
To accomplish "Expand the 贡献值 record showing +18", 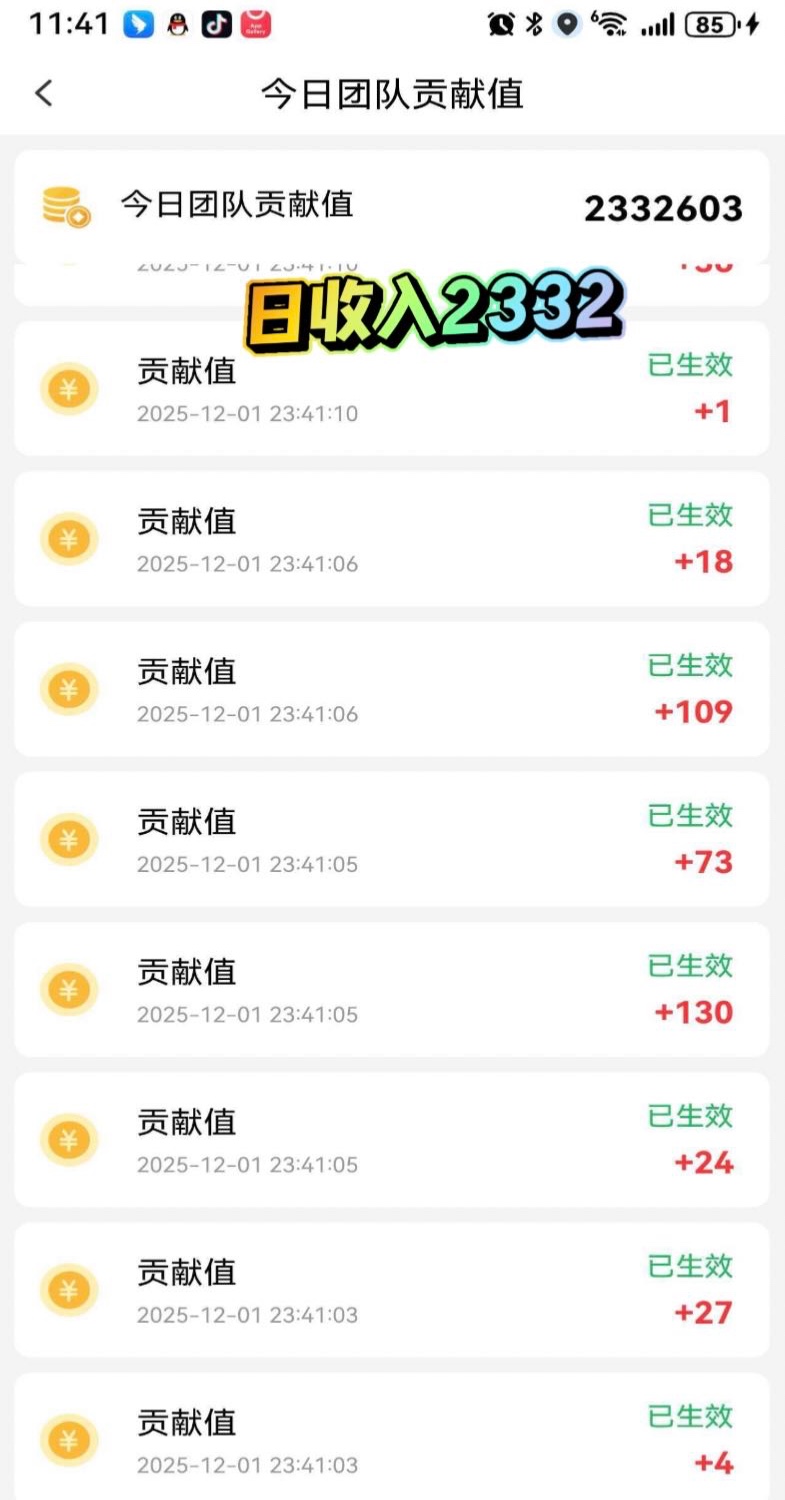I will click(392, 539).
